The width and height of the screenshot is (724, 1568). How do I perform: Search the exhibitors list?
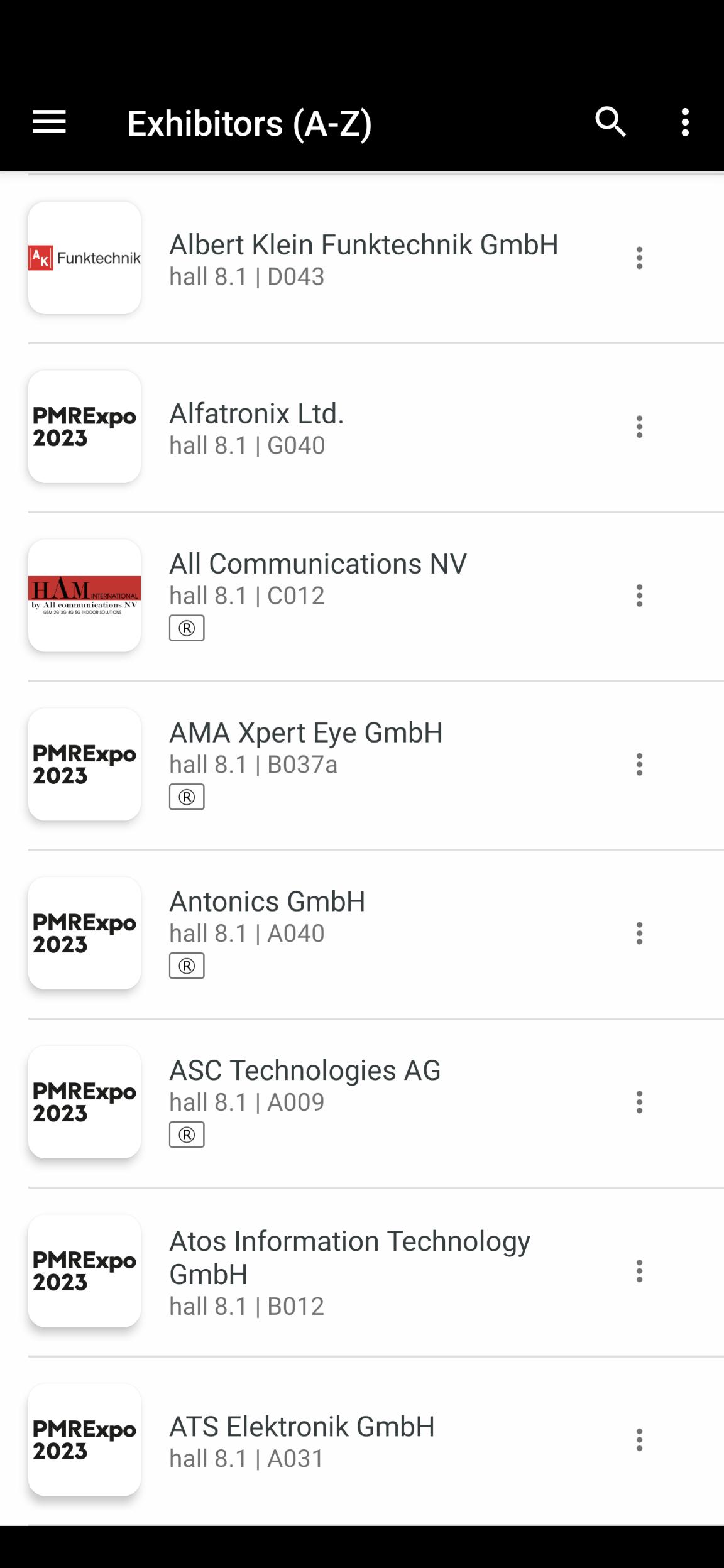[611, 122]
